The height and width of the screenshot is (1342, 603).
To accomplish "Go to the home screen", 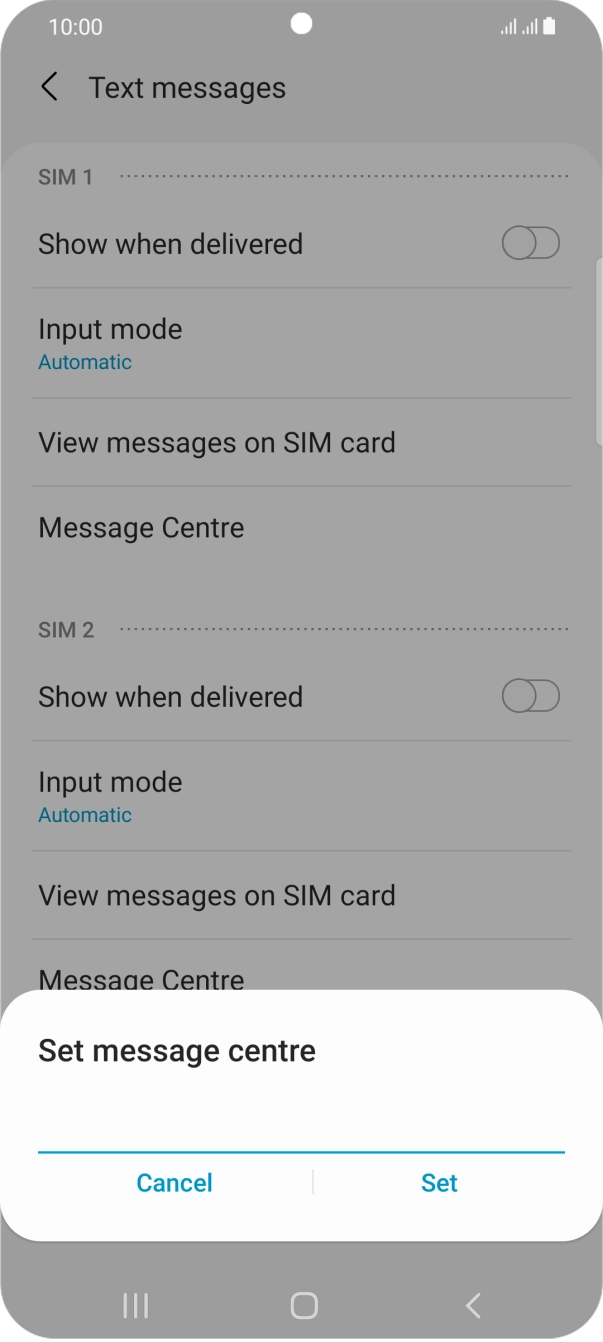I will pos(303,1305).
